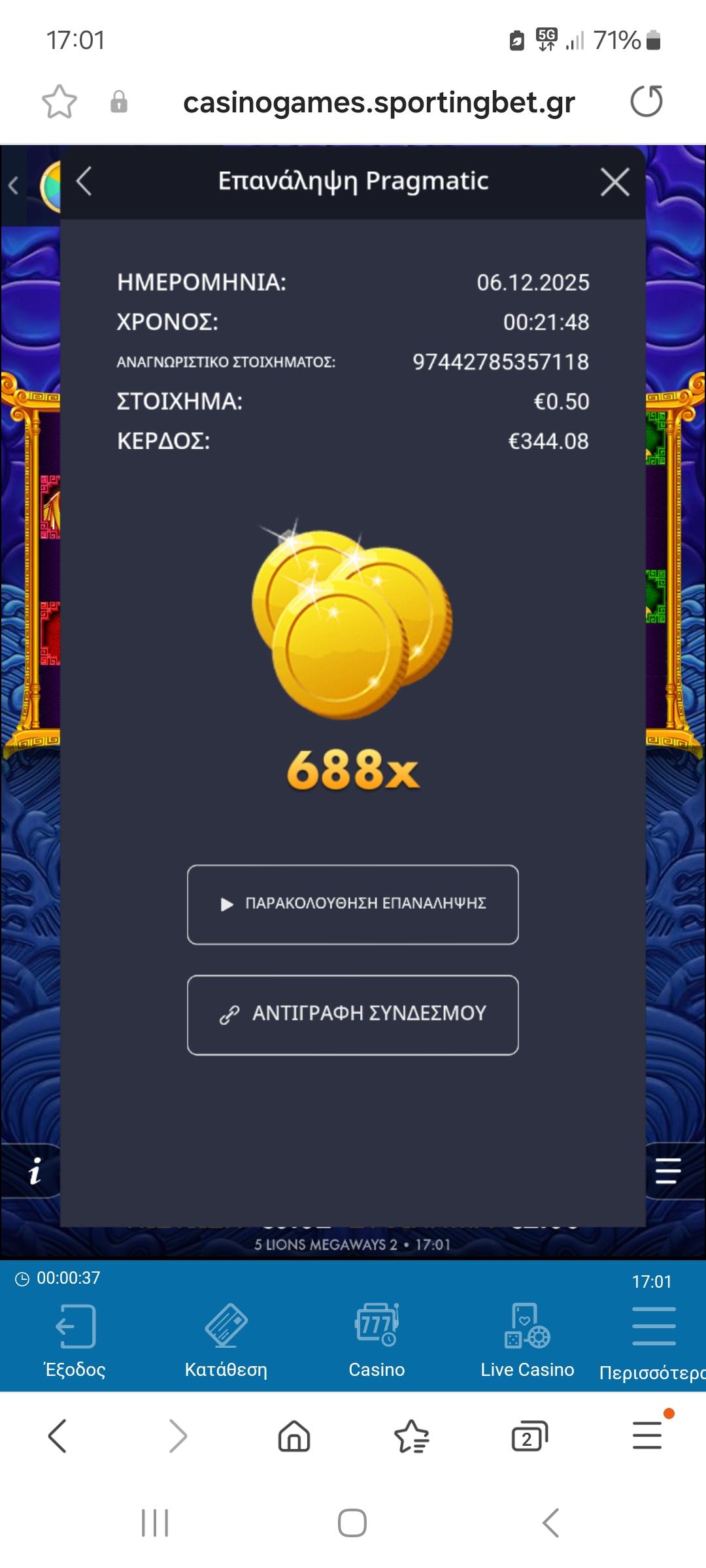Viewport: 706px width, 1568px height.
Task: Open the browser bookmarks list
Action: point(412,1436)
